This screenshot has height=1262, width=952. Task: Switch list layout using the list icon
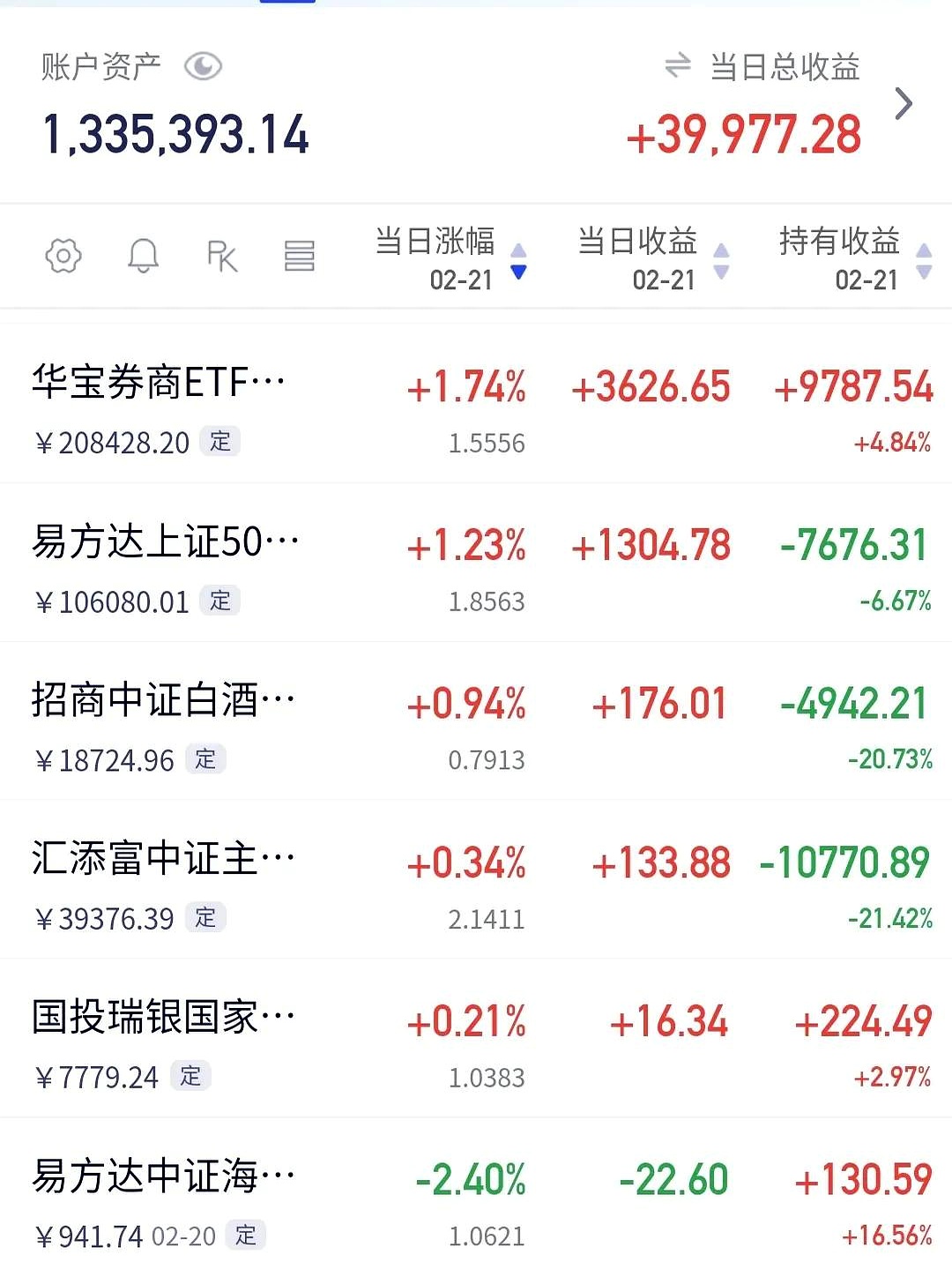(300, 256)
